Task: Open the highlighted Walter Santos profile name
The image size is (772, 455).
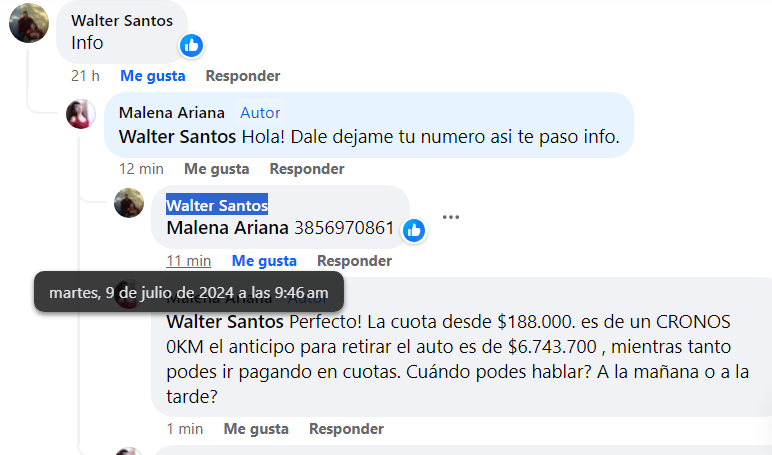Action: (216, 206)
